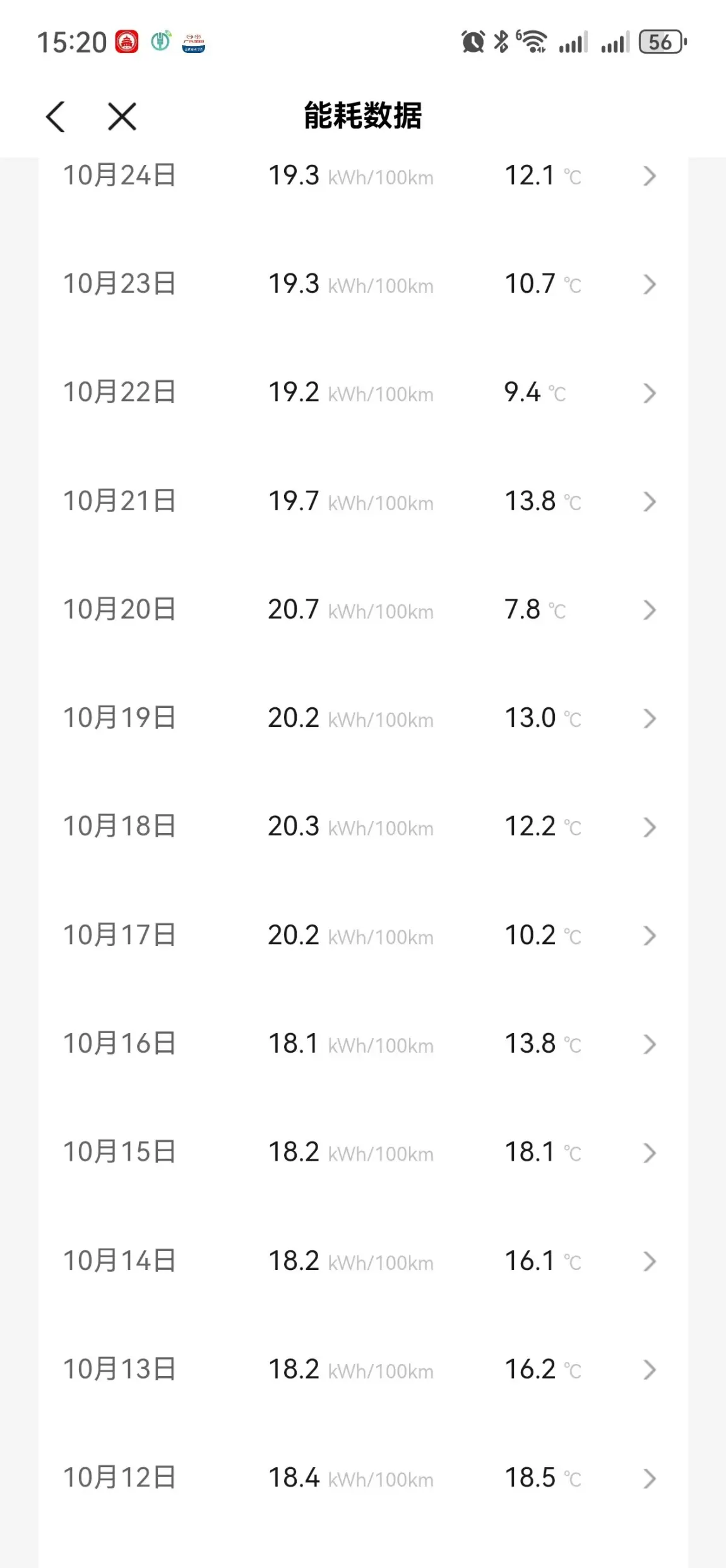Open the 10月18日 entry
The image size is (726, 1568).
click(x=363, y=827)
